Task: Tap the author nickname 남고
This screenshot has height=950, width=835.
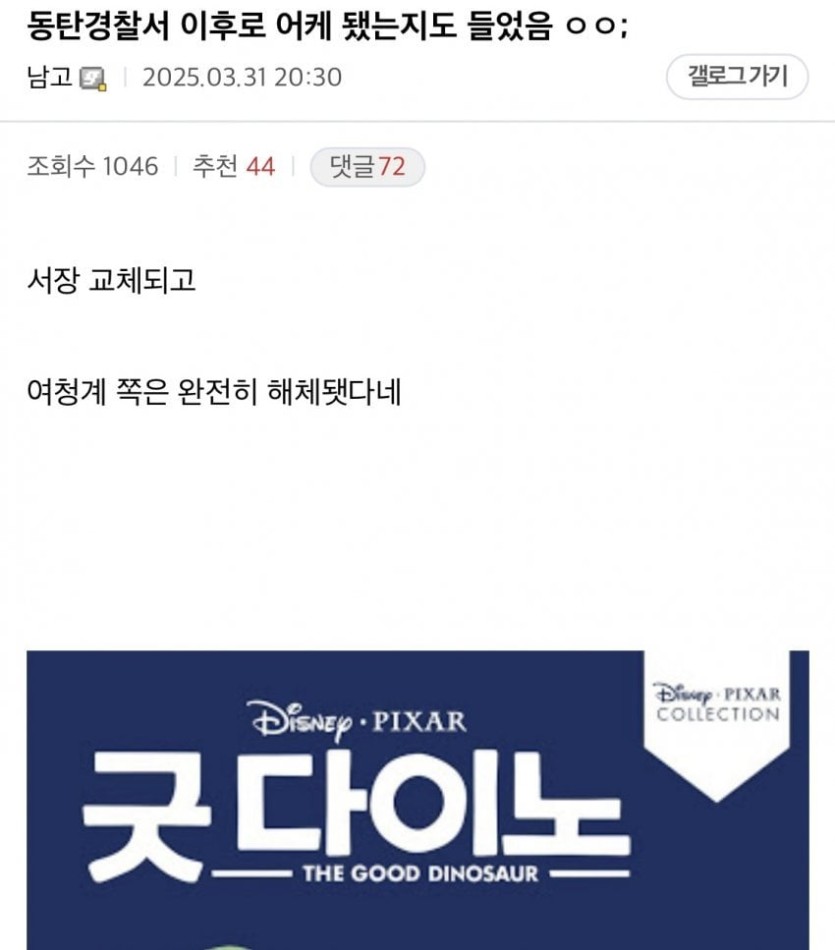Action: point(49,77)
